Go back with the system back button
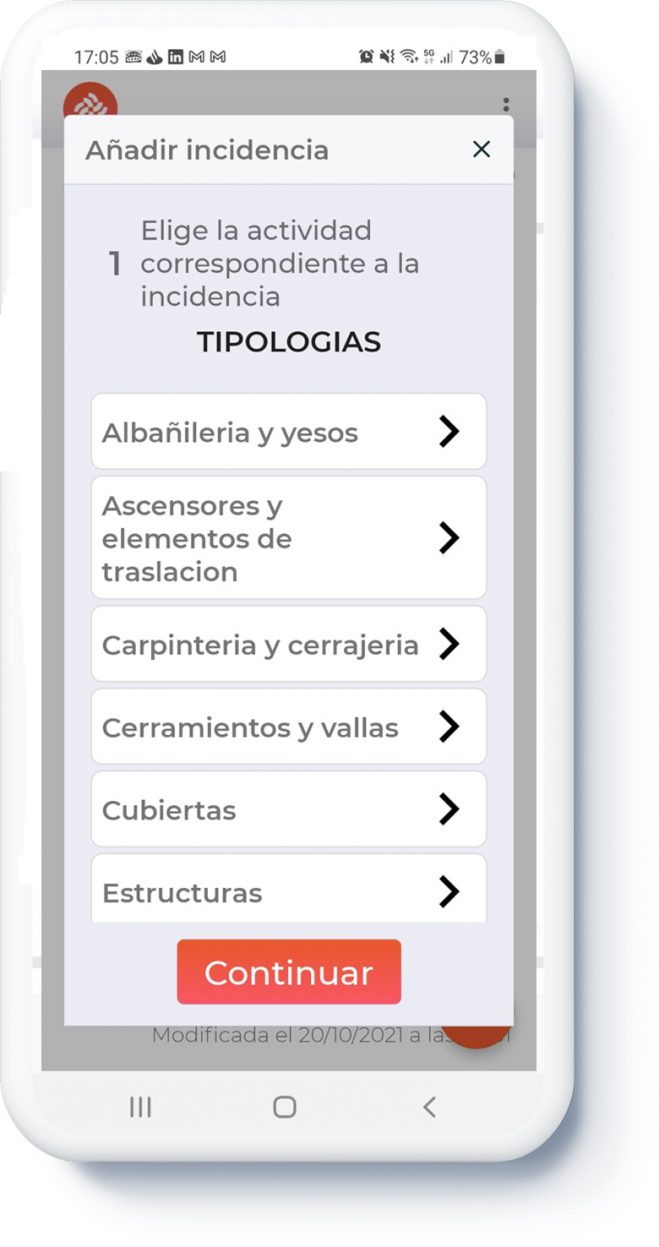 pyautogui.click(x=429, y=1107)
